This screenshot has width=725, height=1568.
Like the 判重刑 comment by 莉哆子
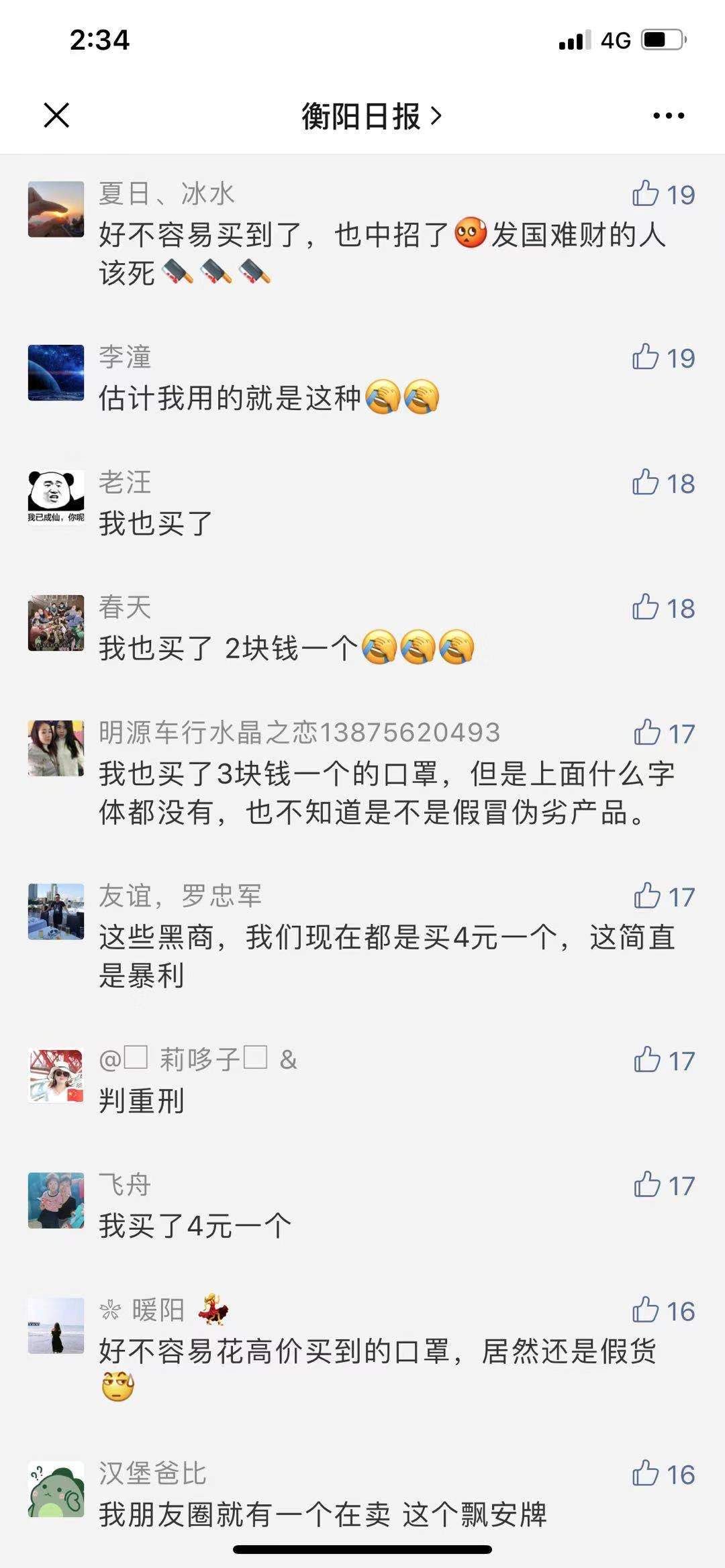pos(647,1060)
